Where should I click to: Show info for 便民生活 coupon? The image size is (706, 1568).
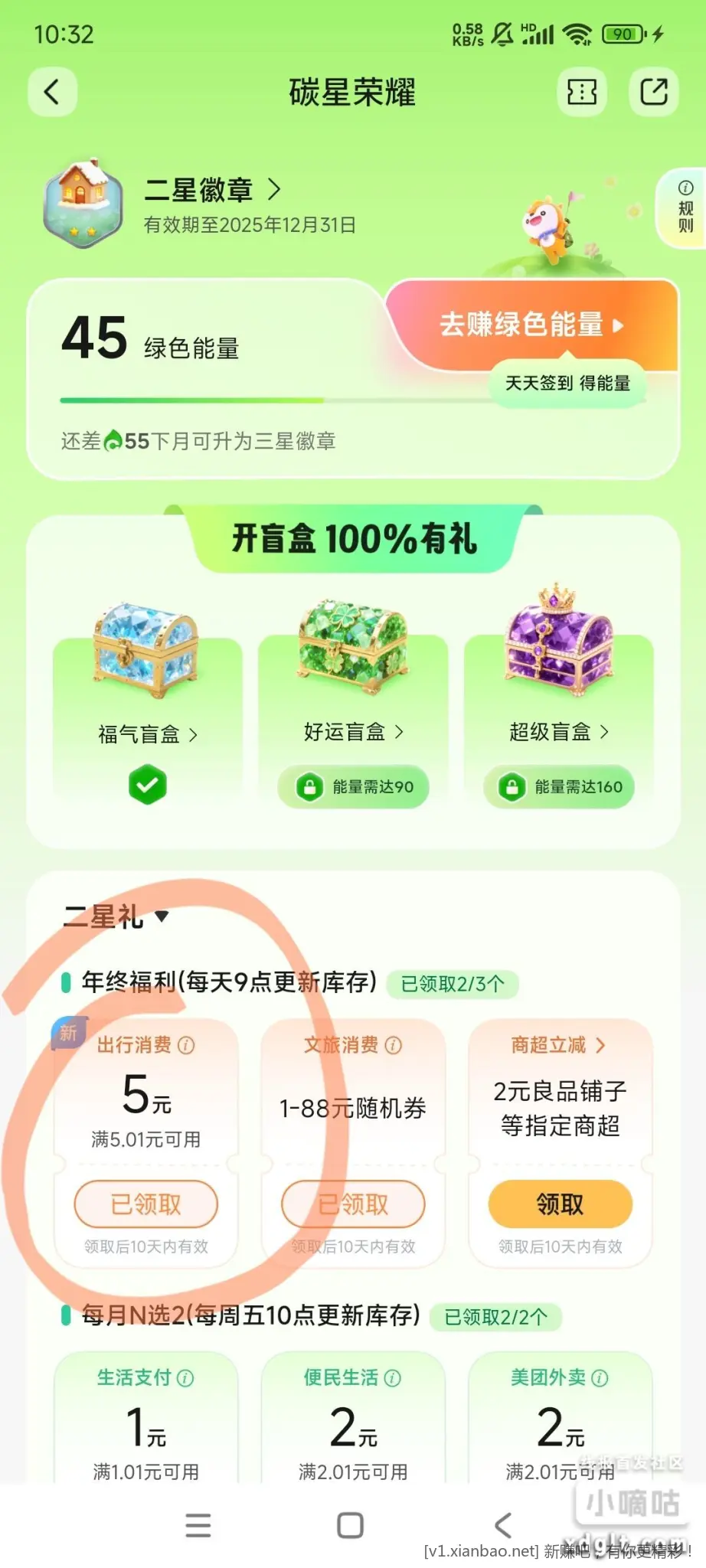point(393,1378)
